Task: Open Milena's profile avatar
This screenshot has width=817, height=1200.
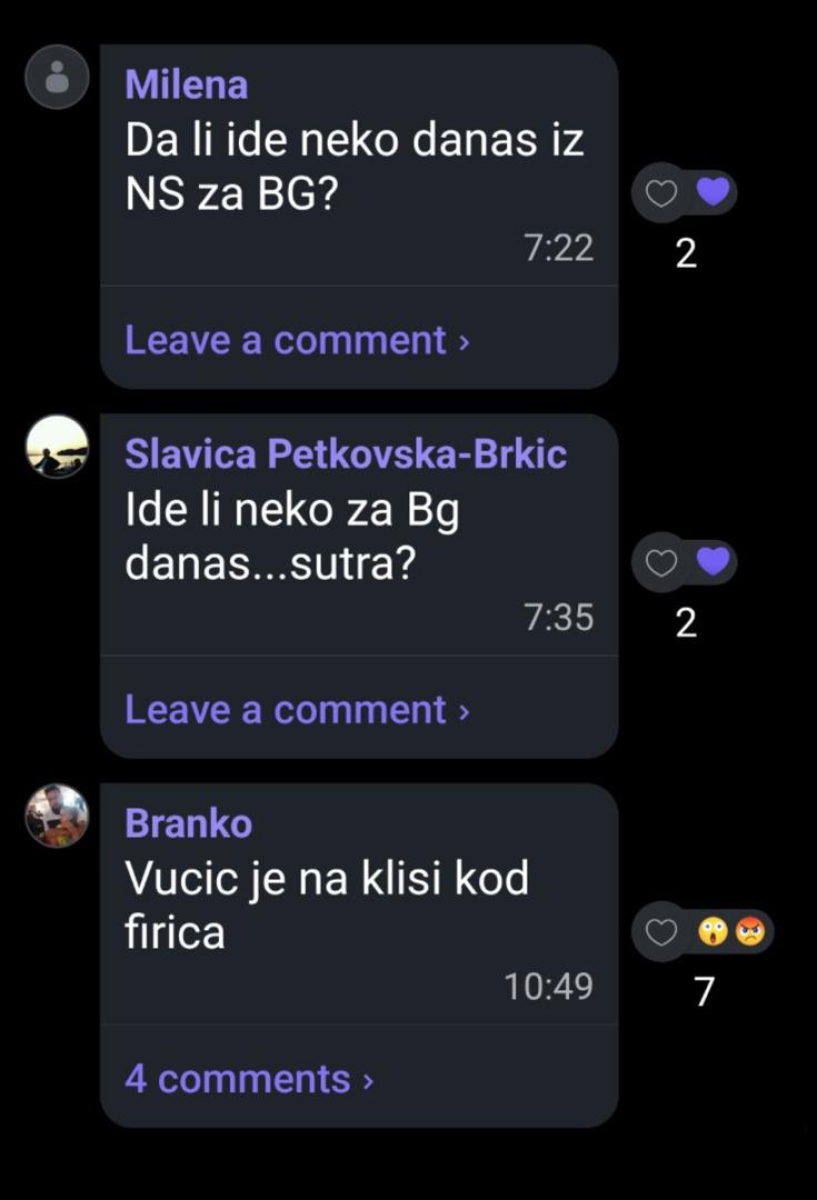Action: (57, 77)
